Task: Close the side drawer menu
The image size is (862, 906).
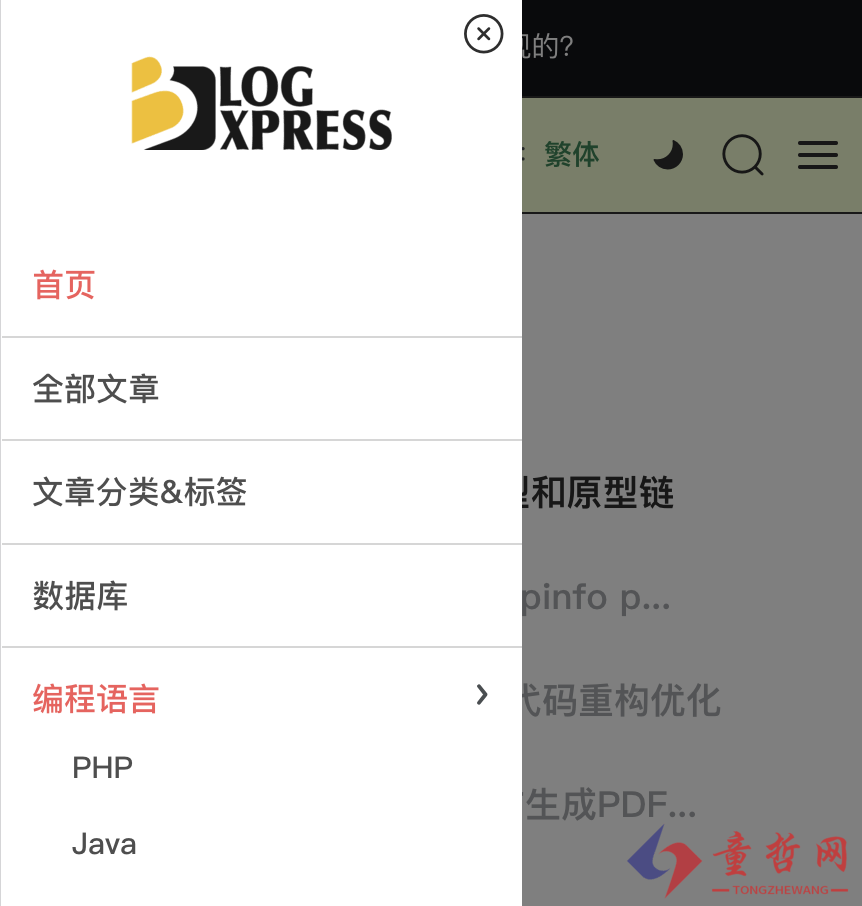Action: tap(483, 35)
